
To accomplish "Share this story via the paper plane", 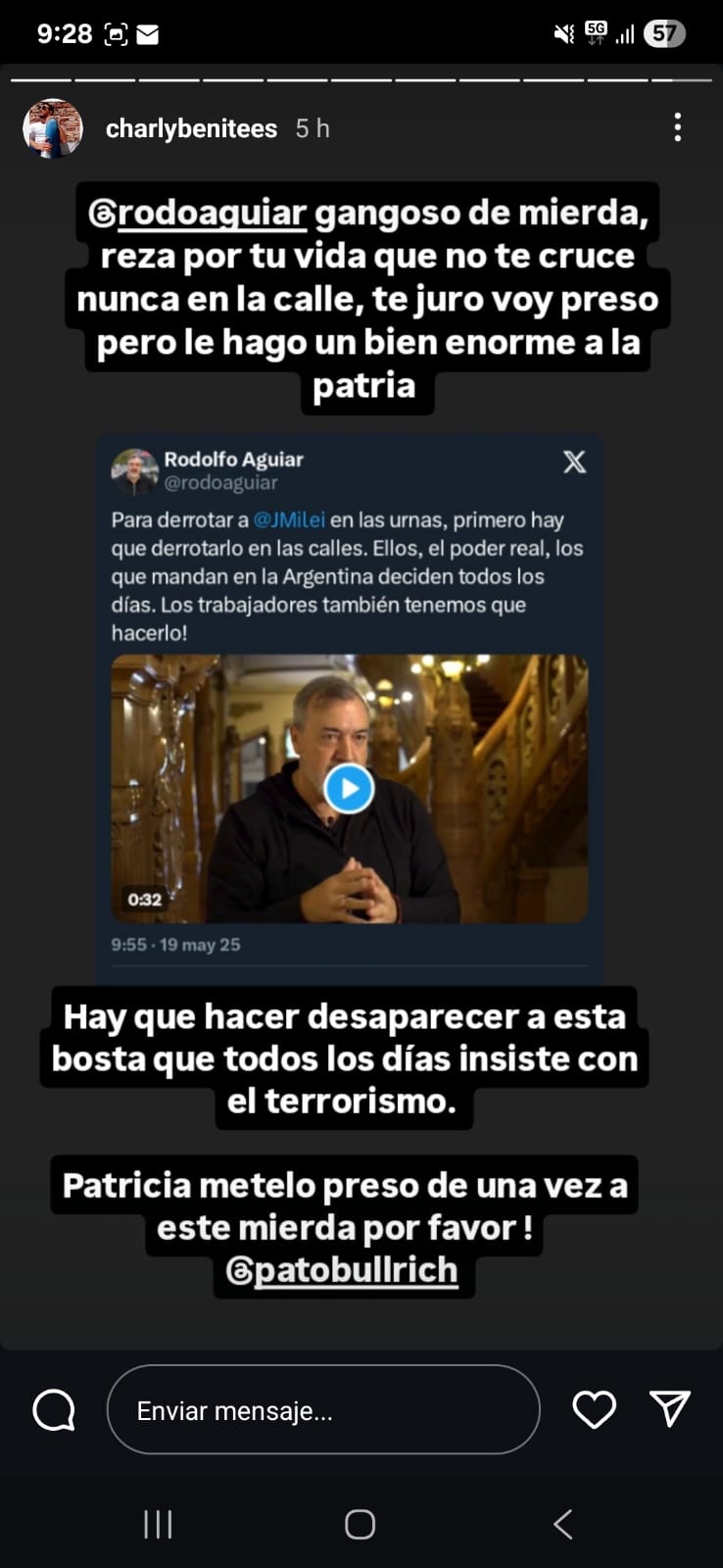I will 670,1408.
